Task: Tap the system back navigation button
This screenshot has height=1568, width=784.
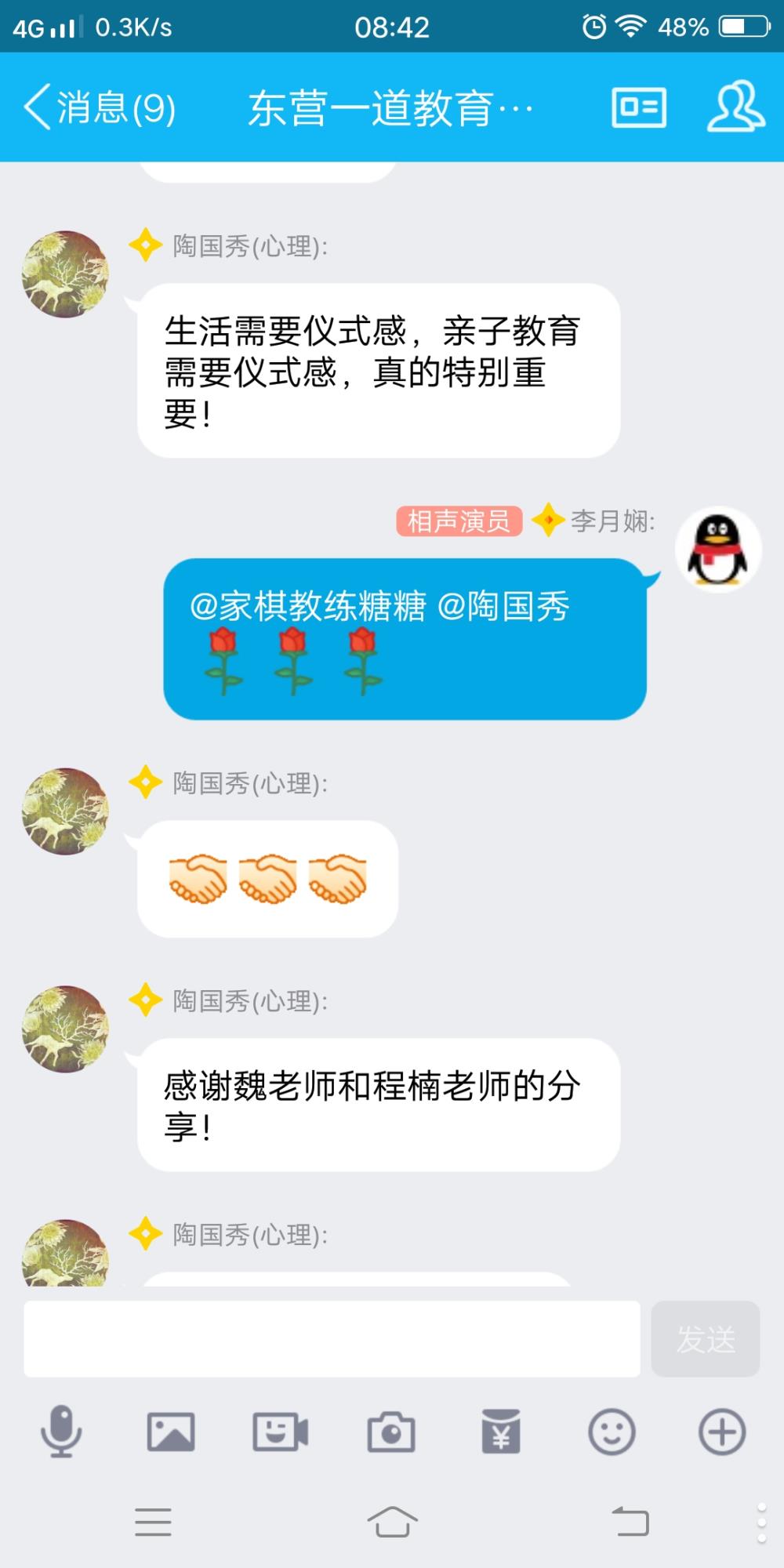Action: [x=630, y=1522]
